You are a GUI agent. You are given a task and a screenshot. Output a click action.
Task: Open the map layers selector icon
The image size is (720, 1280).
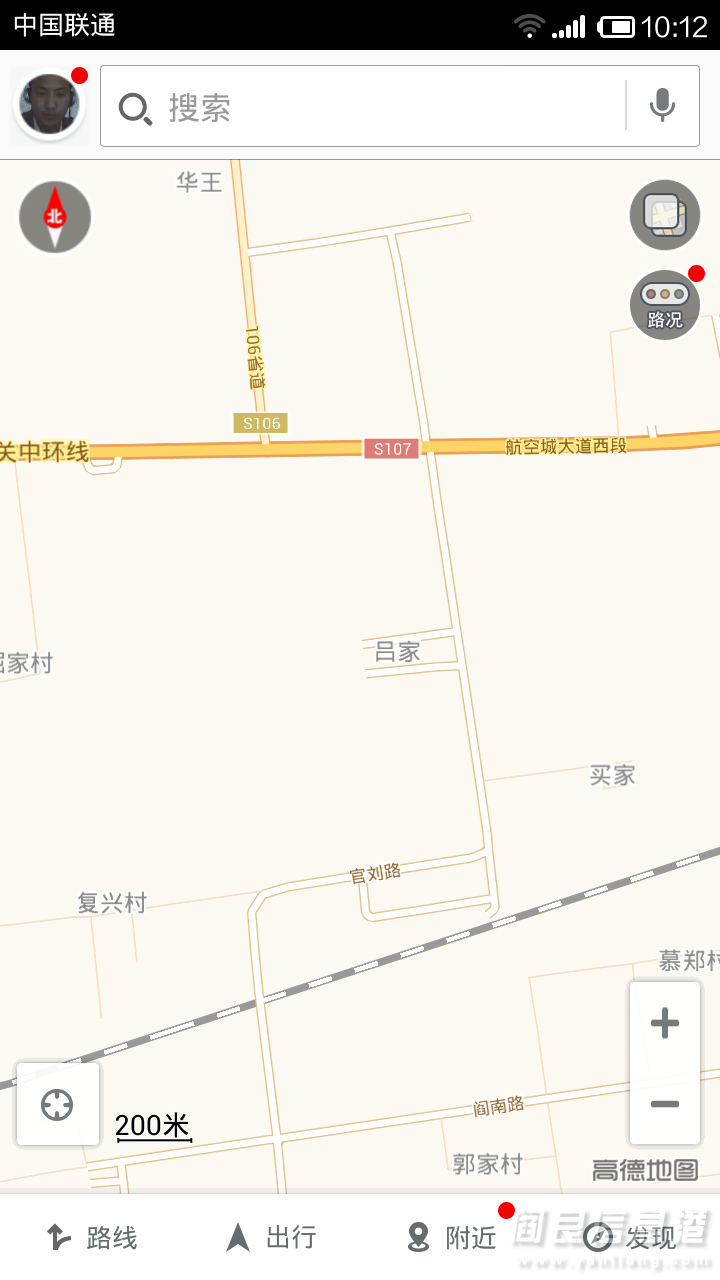pyautogui.click(x=664, y=215)
